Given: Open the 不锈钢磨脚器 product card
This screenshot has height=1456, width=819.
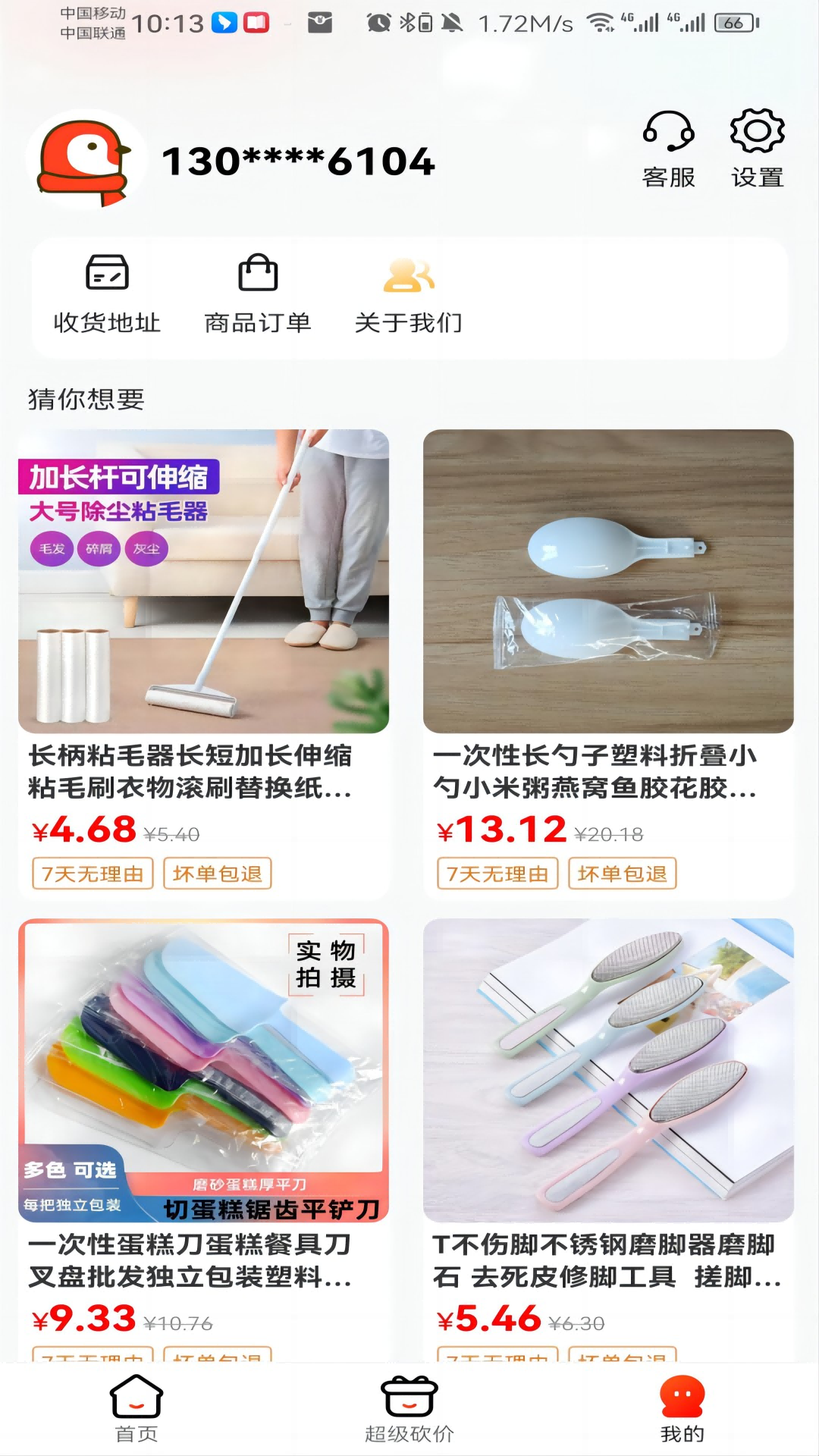Looking at the screenshot, I should pos(608,1140).
